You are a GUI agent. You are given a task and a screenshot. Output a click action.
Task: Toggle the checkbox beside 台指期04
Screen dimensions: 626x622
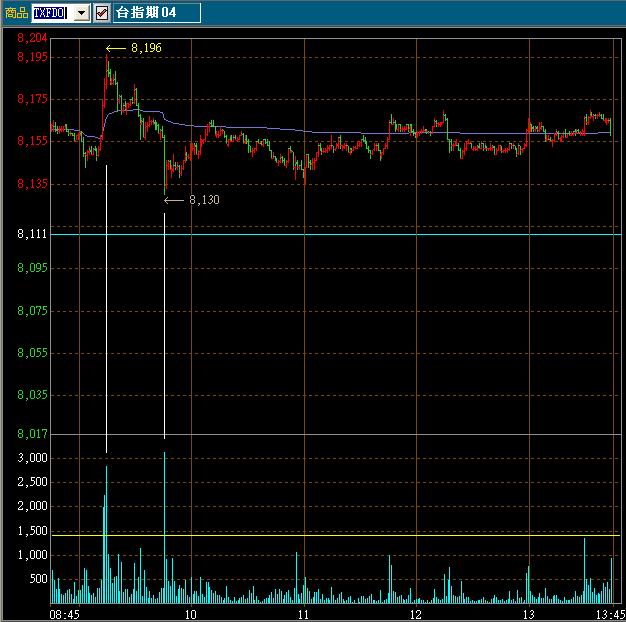[x=102, y=13]
